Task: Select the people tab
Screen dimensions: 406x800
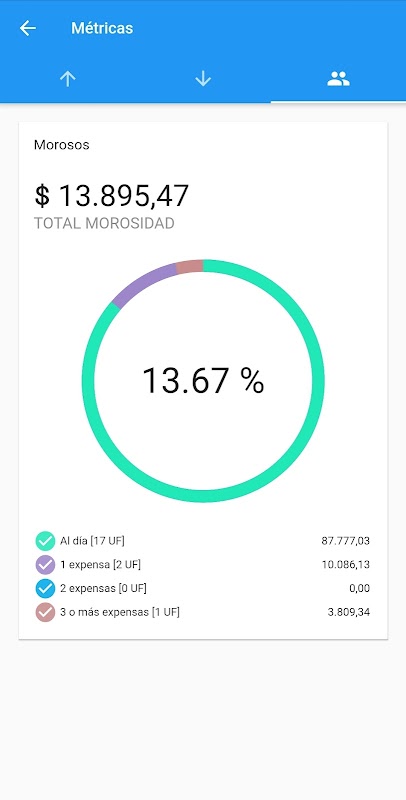Action: pyautogui.click(x=338, y=79)
